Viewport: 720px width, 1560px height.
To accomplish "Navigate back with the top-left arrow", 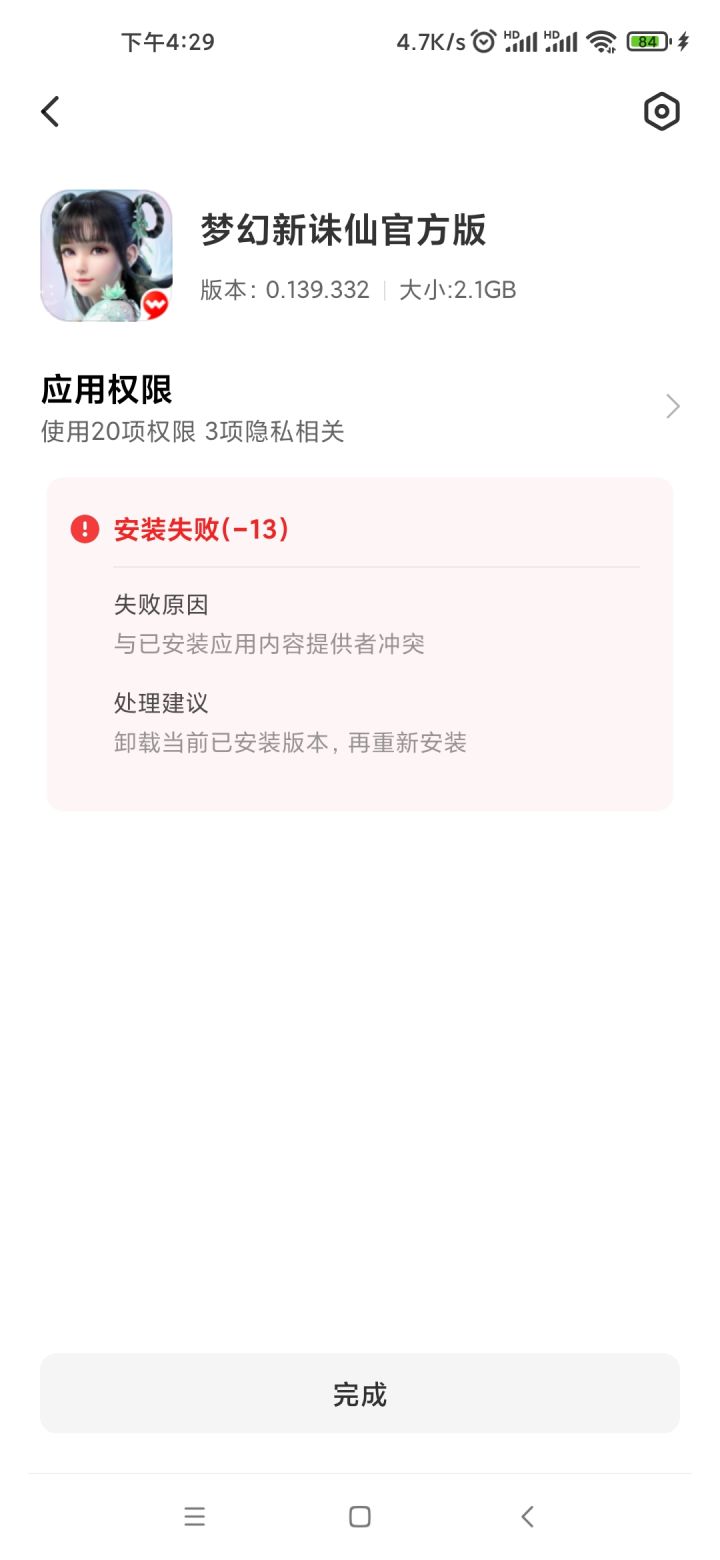I will [x=49, y=111].
